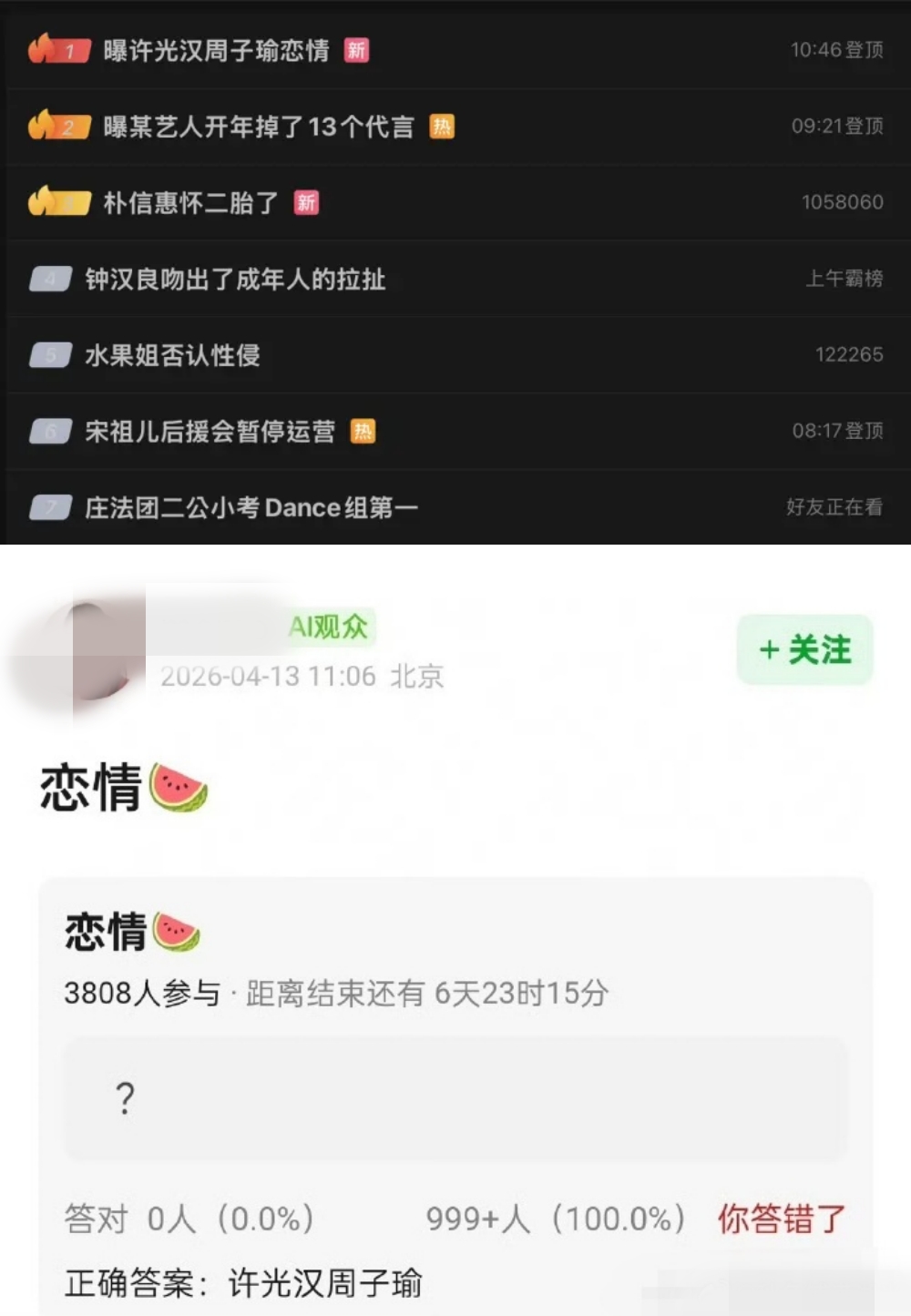The image size is (911, 1316).
Task: Click the gray rank 4 number badge
Action: click(49, 280)
